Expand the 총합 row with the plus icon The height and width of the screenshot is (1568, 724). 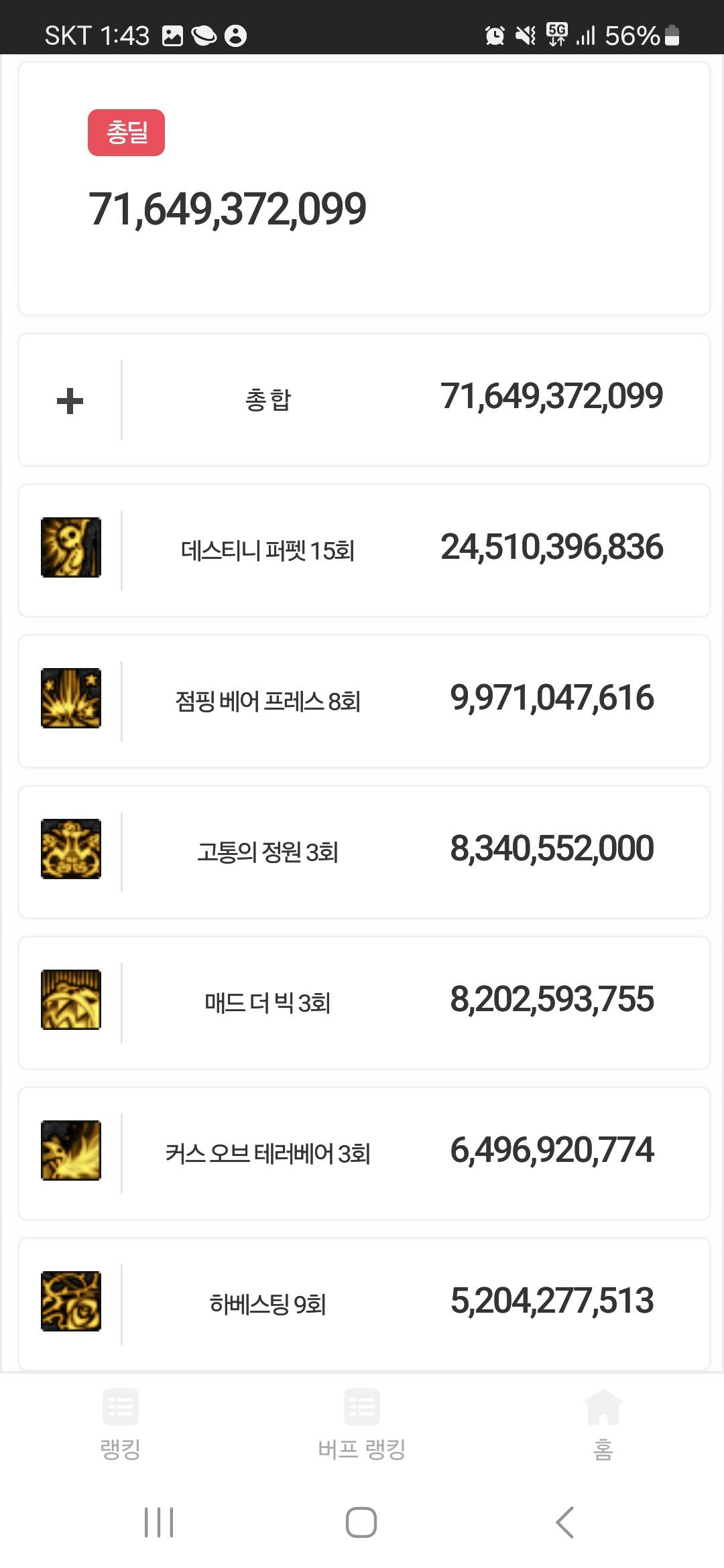[x=70, y=401]
